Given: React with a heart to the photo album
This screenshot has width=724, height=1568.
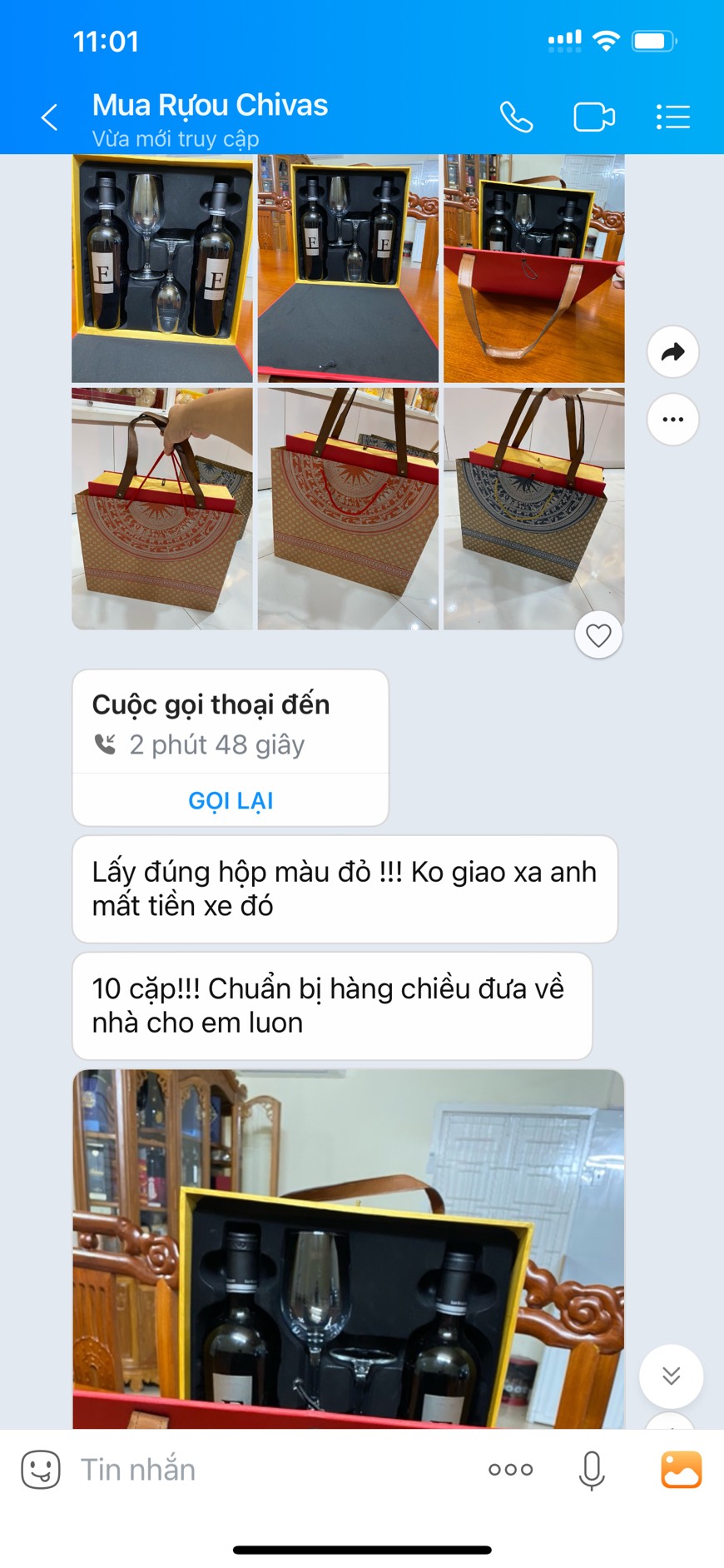Looking at the screenshot, I should pyautogui.click(x=598, y=635).
